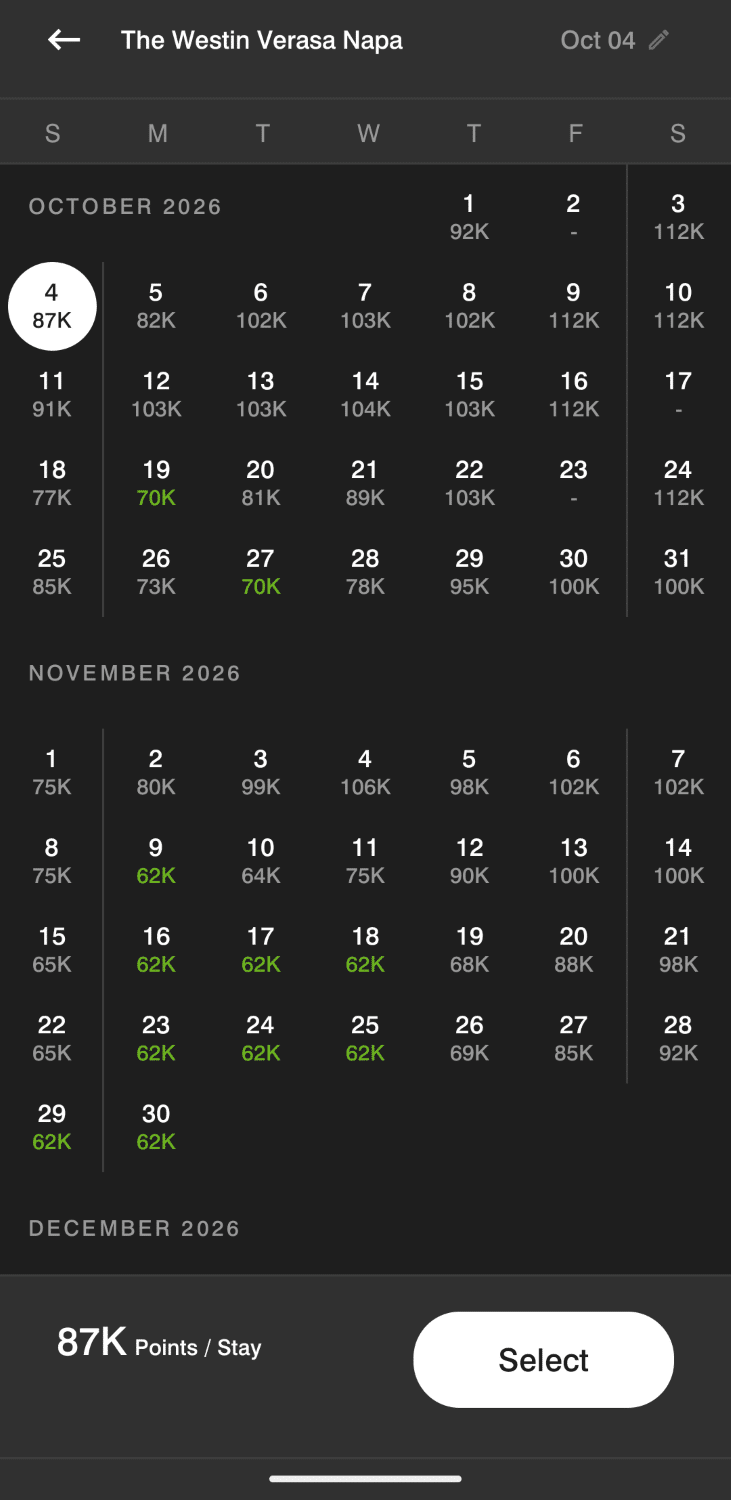Choose November 1 at 75K points

click(x=52, y=773)
